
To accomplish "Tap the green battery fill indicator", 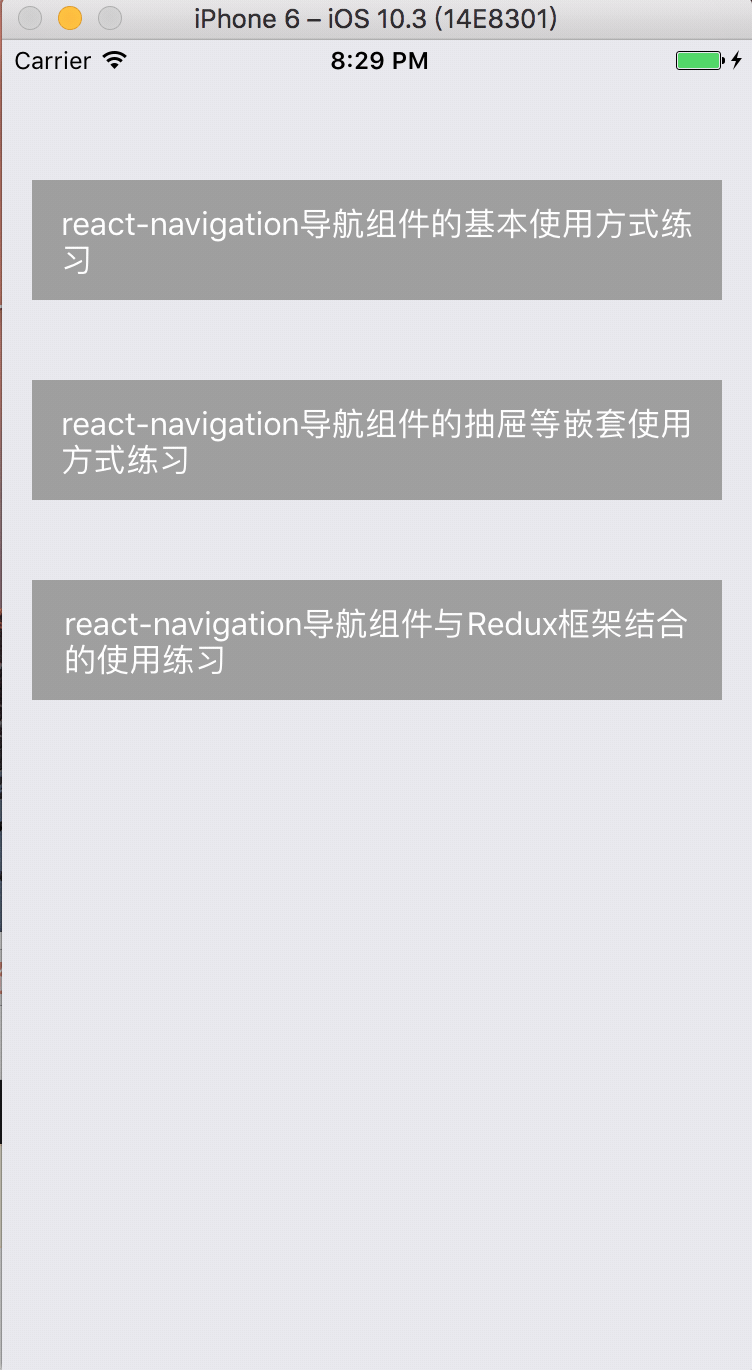I will 697,60.
